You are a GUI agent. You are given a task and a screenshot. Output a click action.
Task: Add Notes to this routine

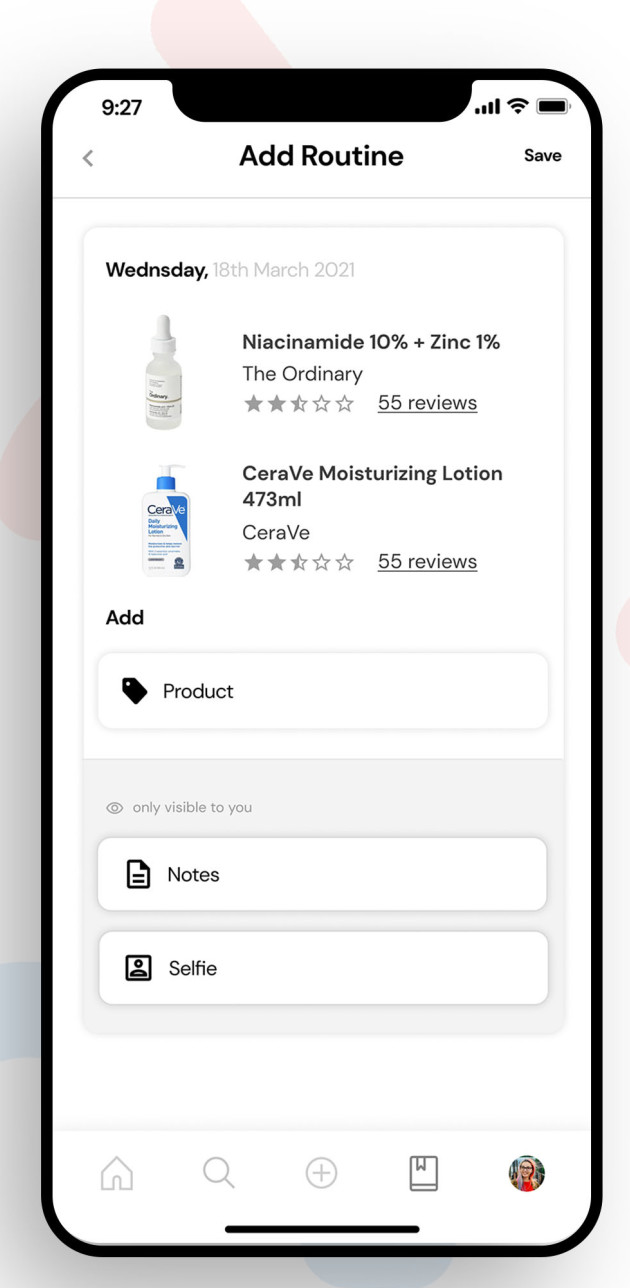(x=322, y=874)
